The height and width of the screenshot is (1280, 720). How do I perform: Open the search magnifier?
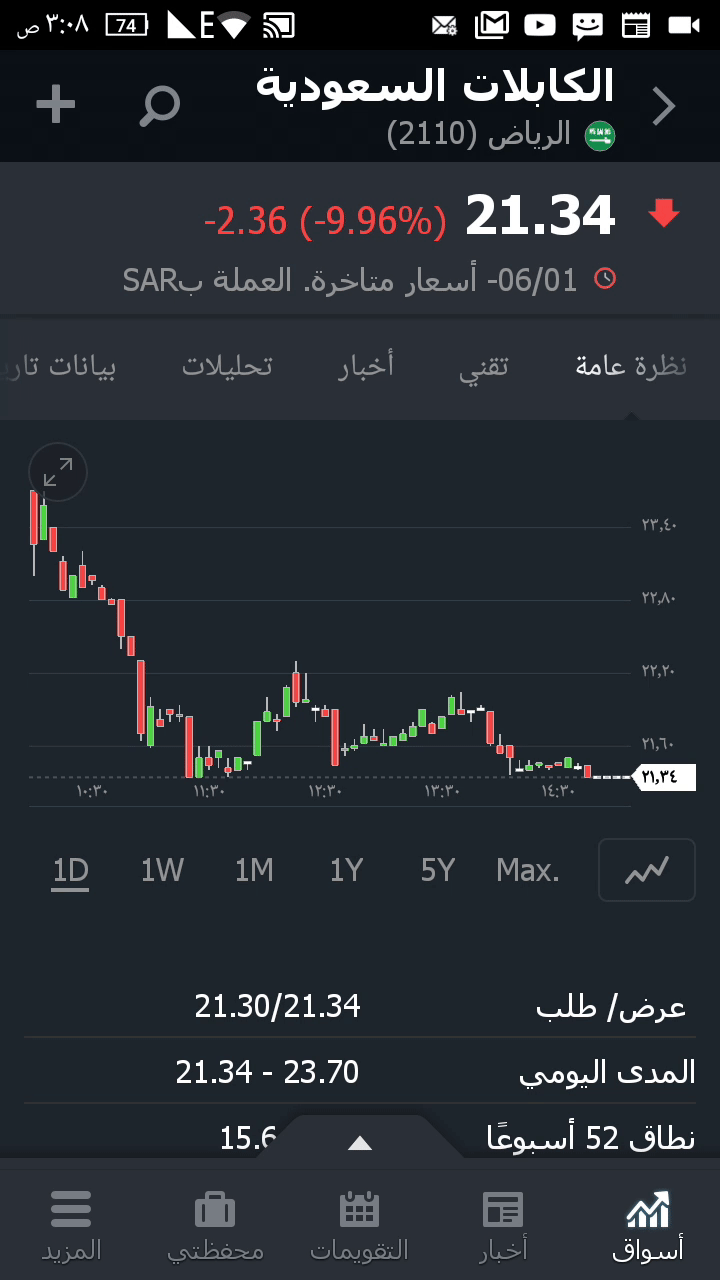click(159, 105)
